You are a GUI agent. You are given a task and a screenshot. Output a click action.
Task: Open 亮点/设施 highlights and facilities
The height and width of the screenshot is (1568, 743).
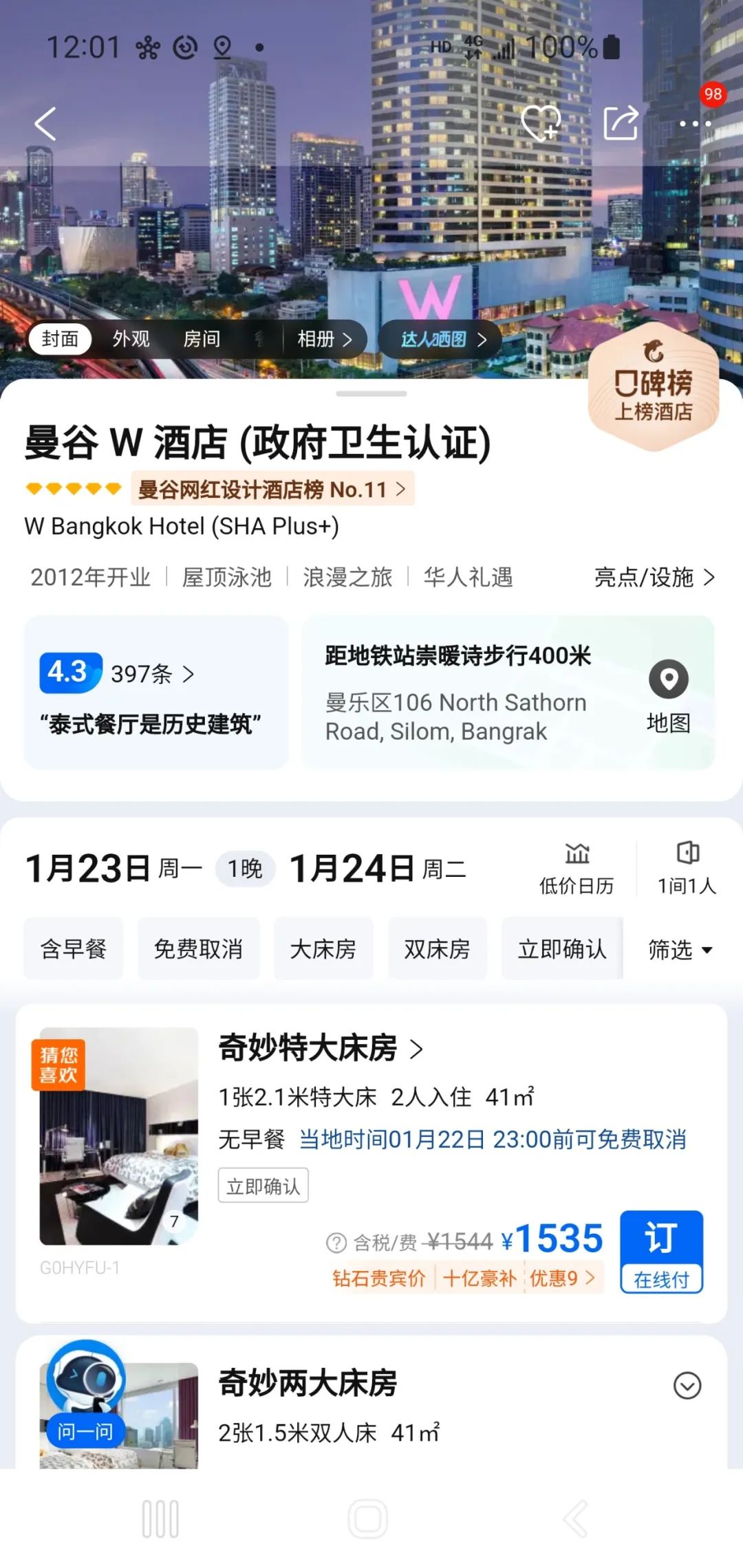[655, 577]
